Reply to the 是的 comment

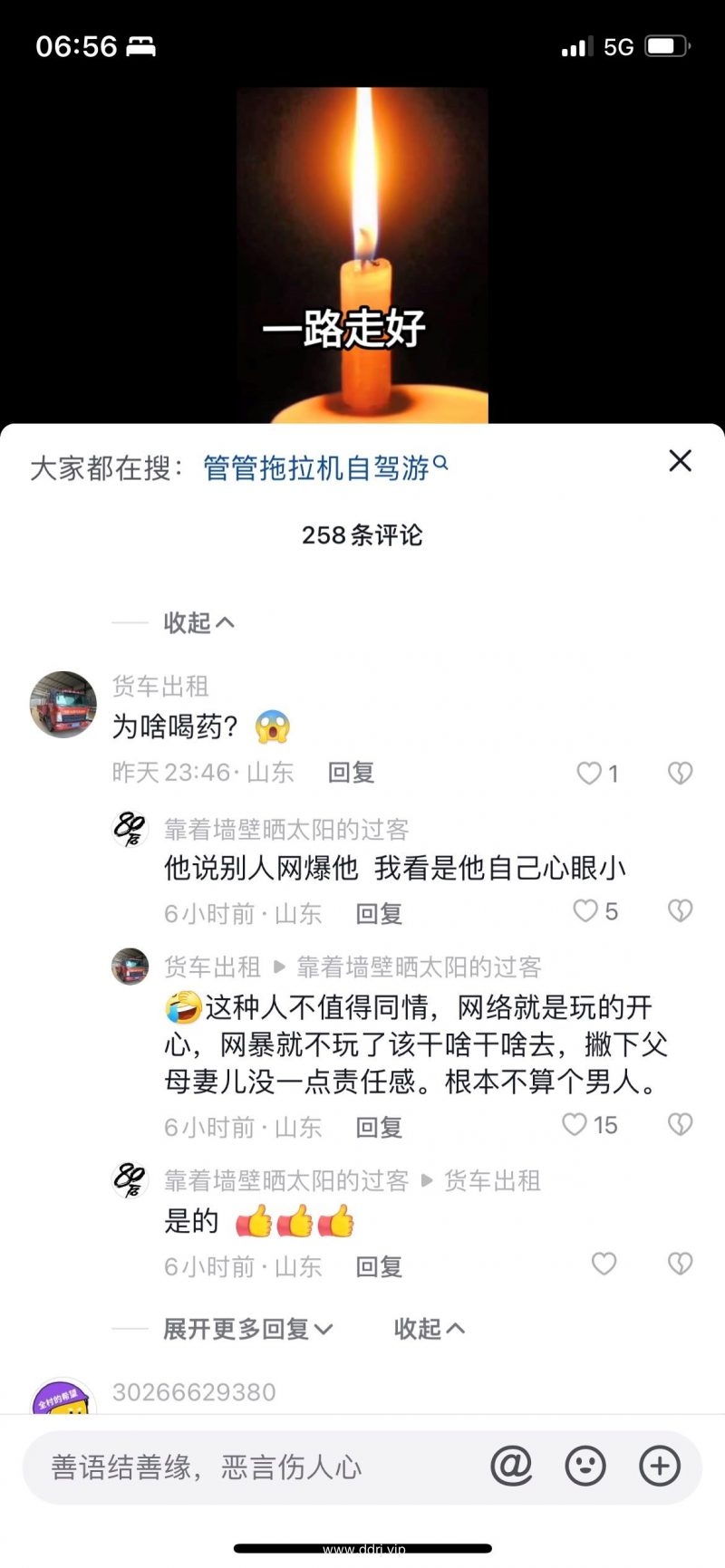click(379, 1266)
